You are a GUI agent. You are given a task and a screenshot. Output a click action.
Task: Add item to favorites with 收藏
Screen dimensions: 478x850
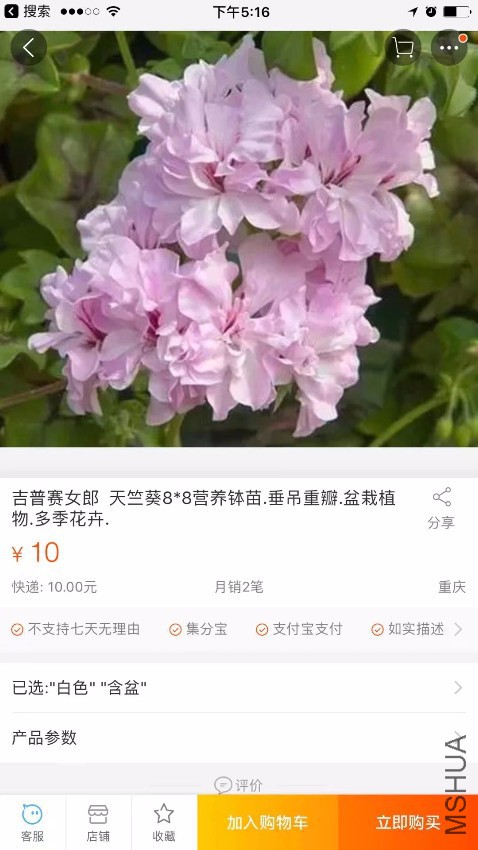[x=164, y=823]
